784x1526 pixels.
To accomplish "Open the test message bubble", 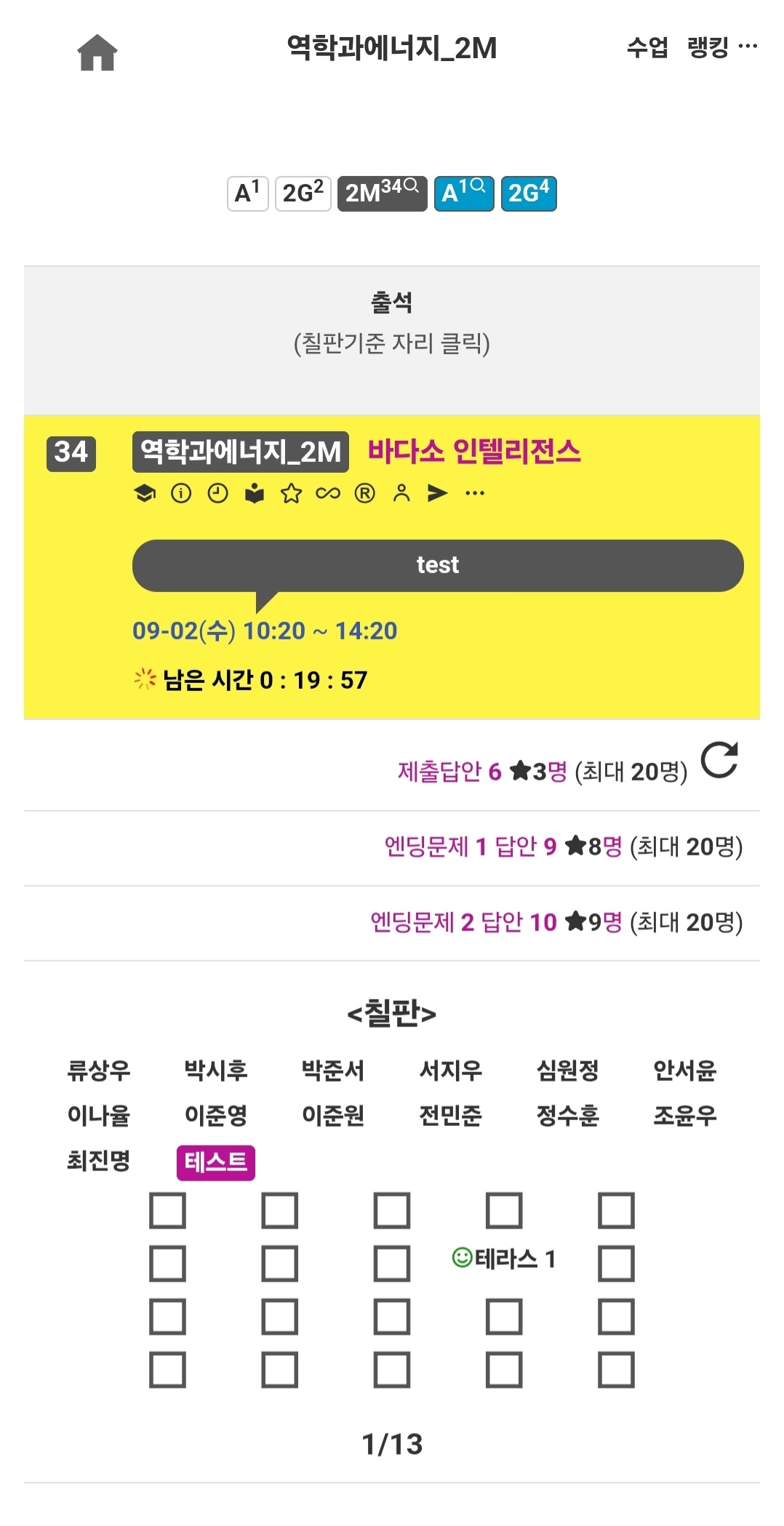I will [x=438, y=566].
